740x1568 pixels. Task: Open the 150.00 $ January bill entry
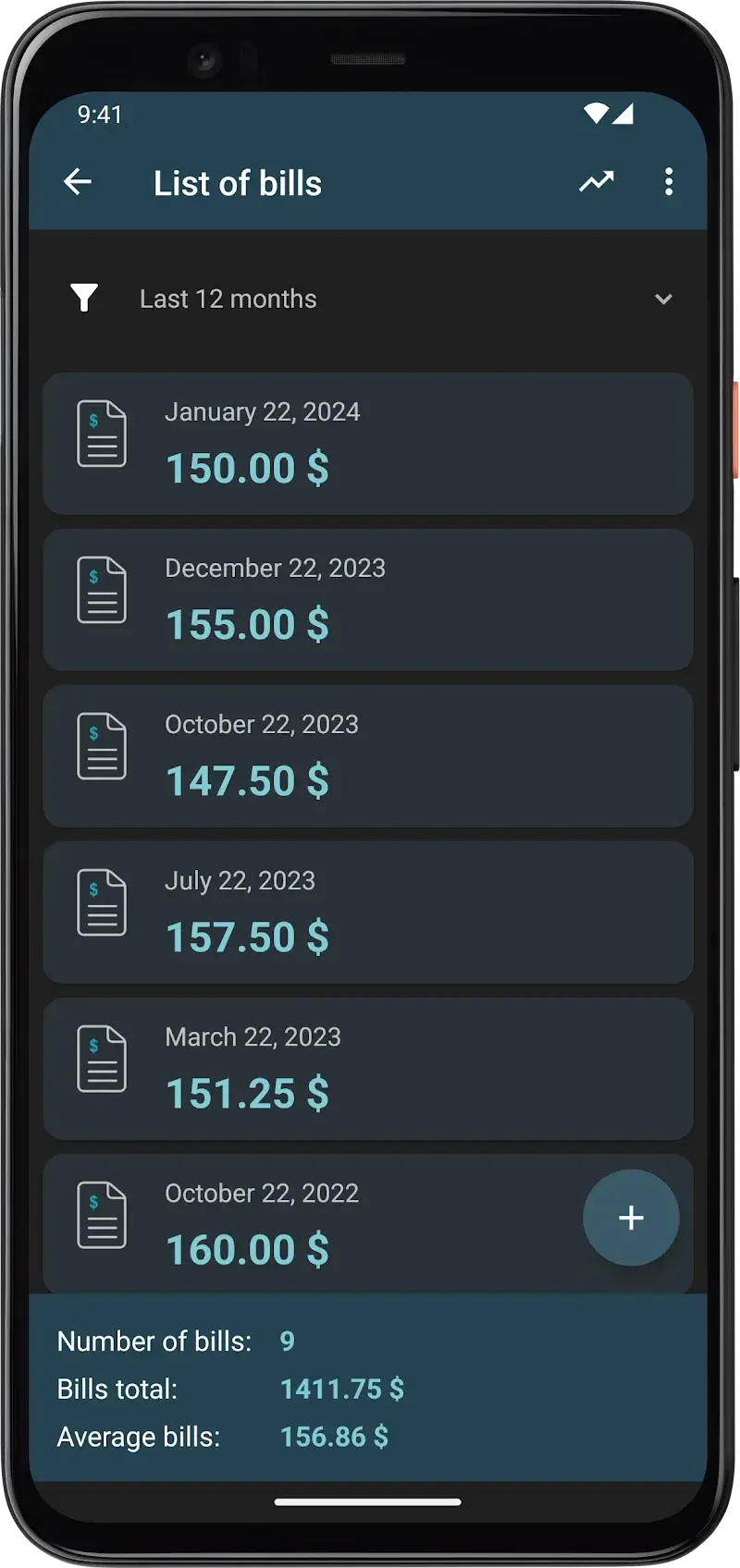click(x=247, y=468)
